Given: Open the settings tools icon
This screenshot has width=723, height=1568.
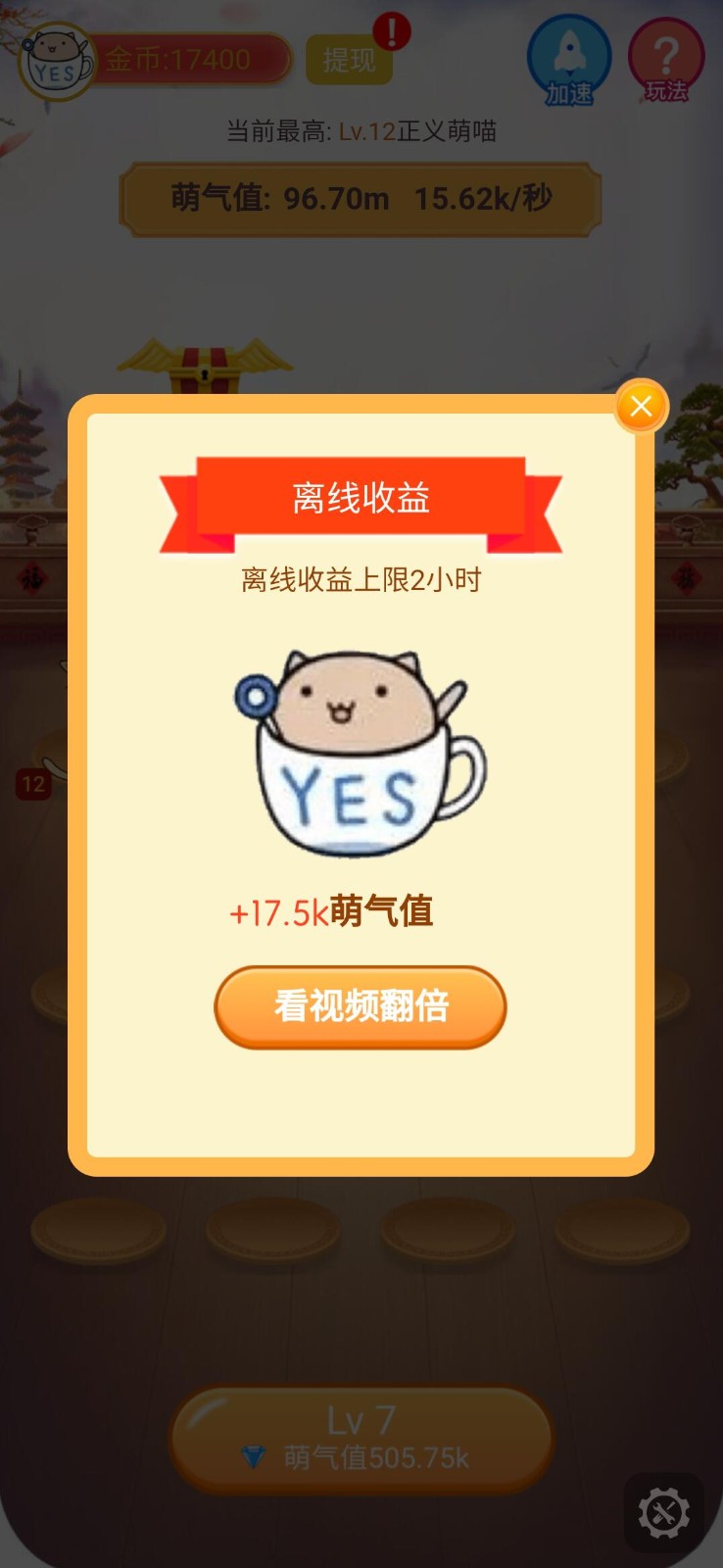Looking at the screenshot, I should pyautogui.click(x=664, y=1512).
